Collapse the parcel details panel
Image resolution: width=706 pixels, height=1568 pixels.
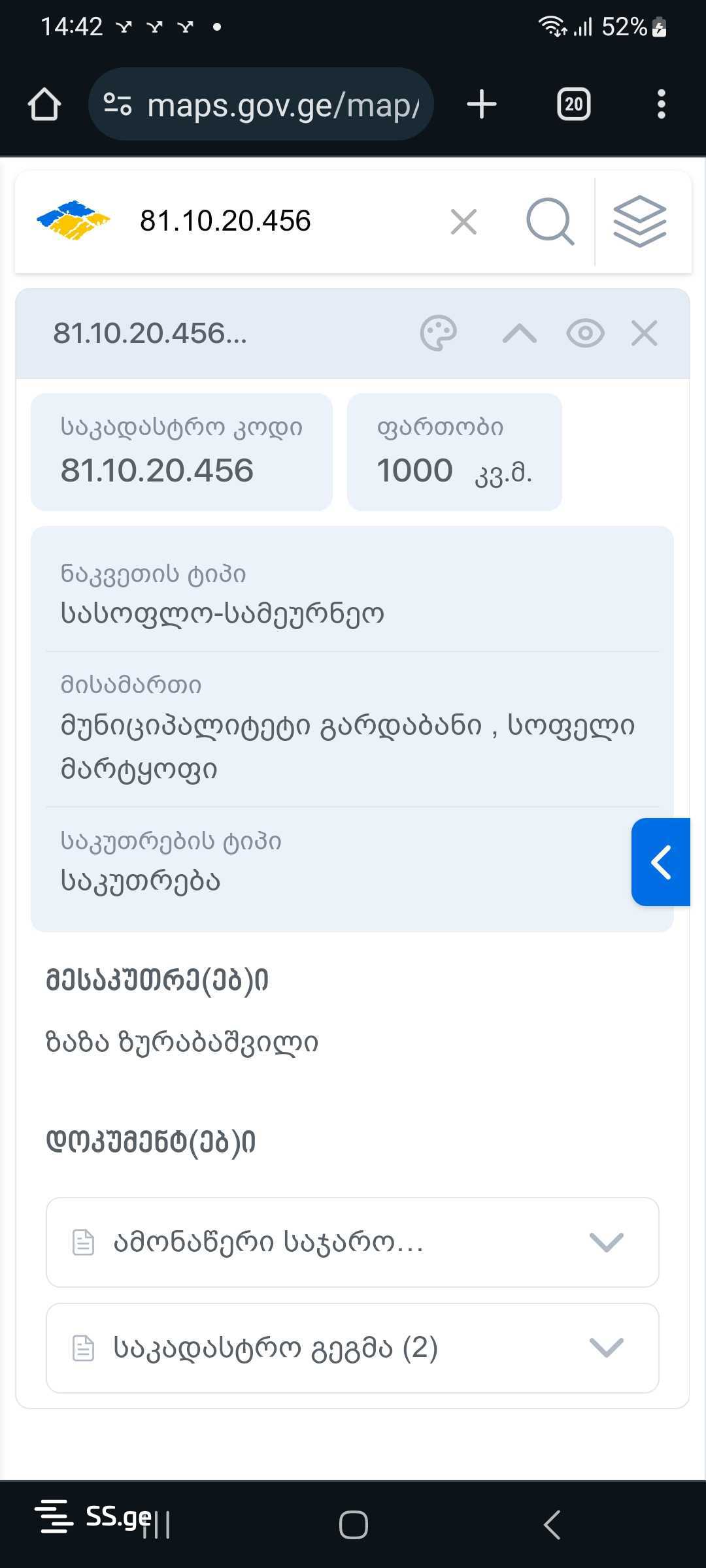click(520, 334)
